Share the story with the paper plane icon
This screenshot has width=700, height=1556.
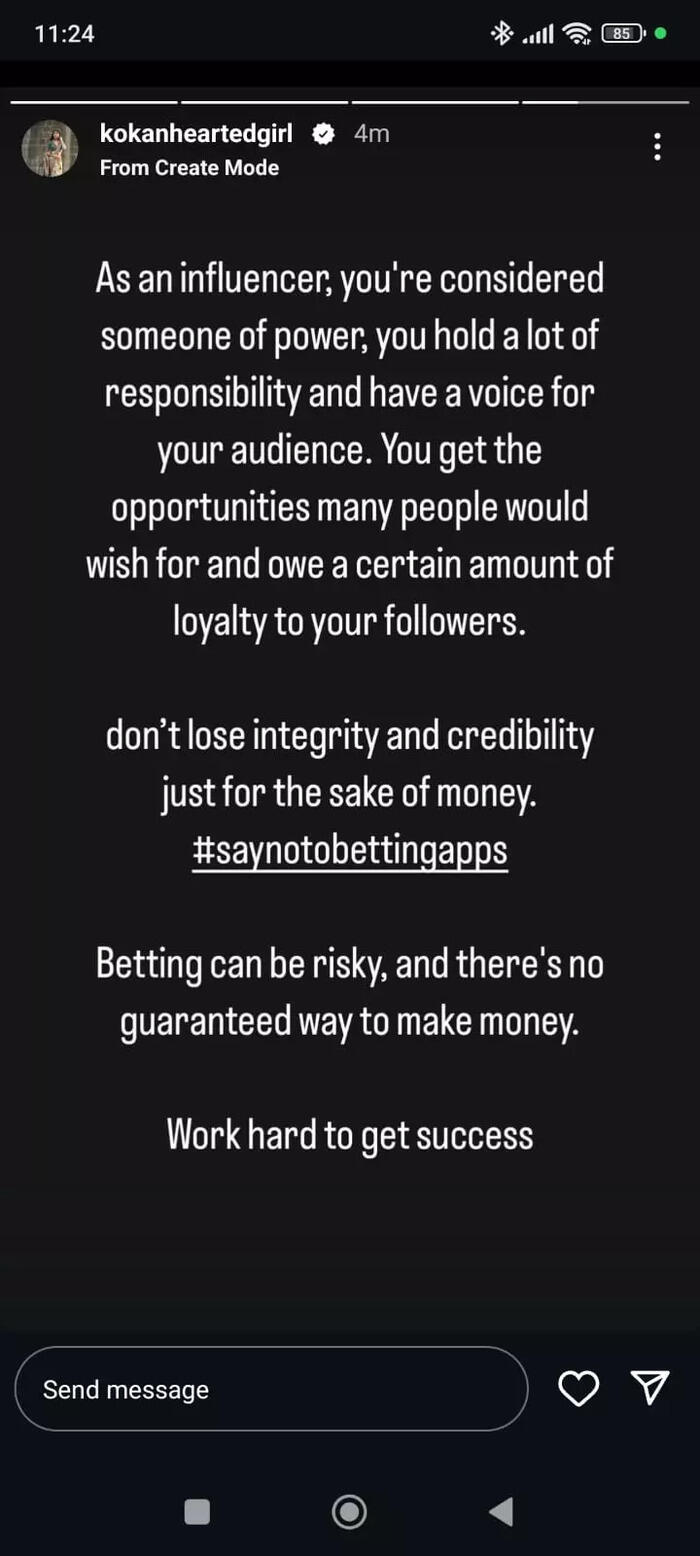point(650,1387)
